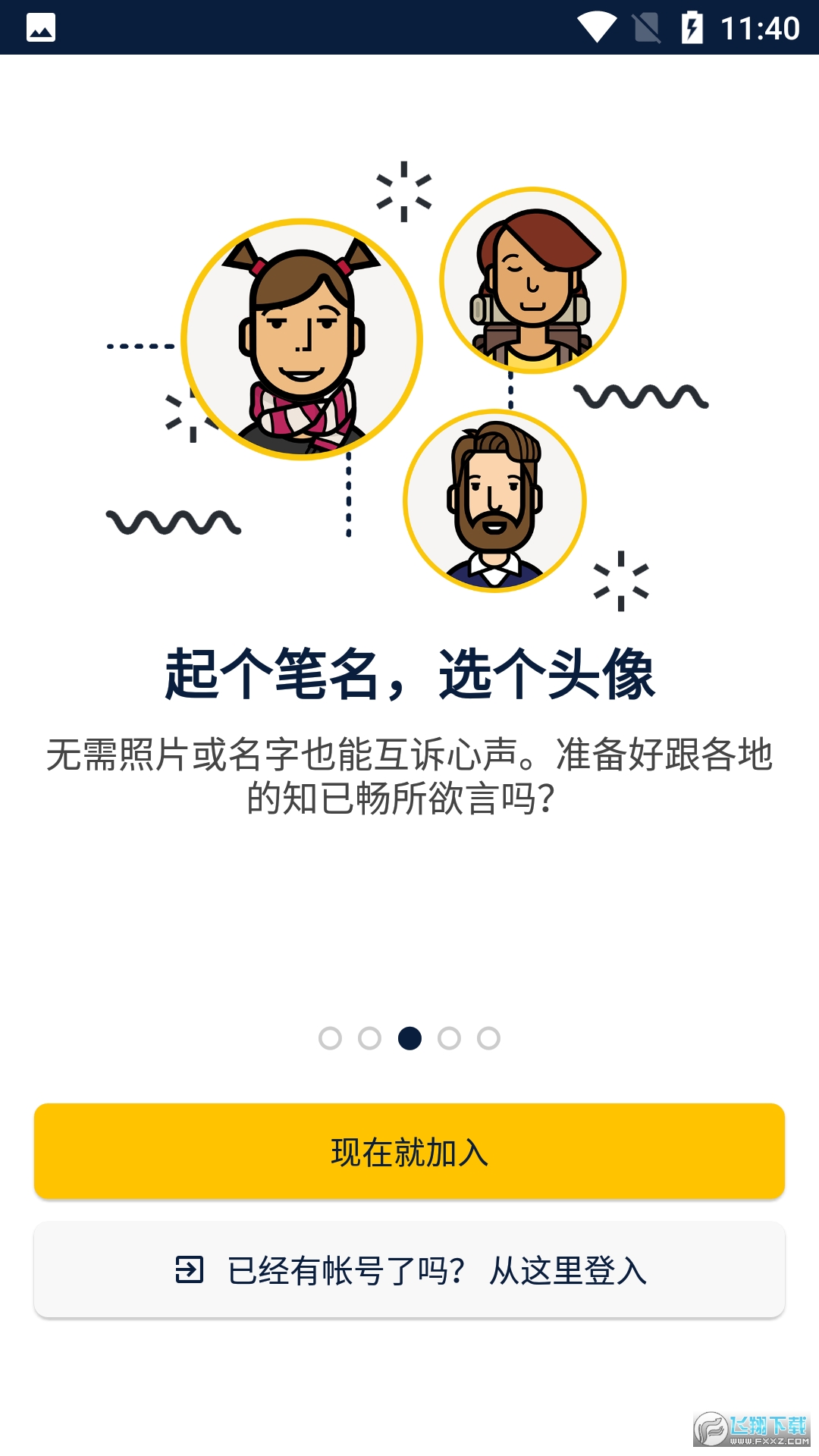The width and height of the screenshot is (819, 1456).
Task: Tap 已经有帐号了吗？从这里登入
Action: tap(409, 1270)
